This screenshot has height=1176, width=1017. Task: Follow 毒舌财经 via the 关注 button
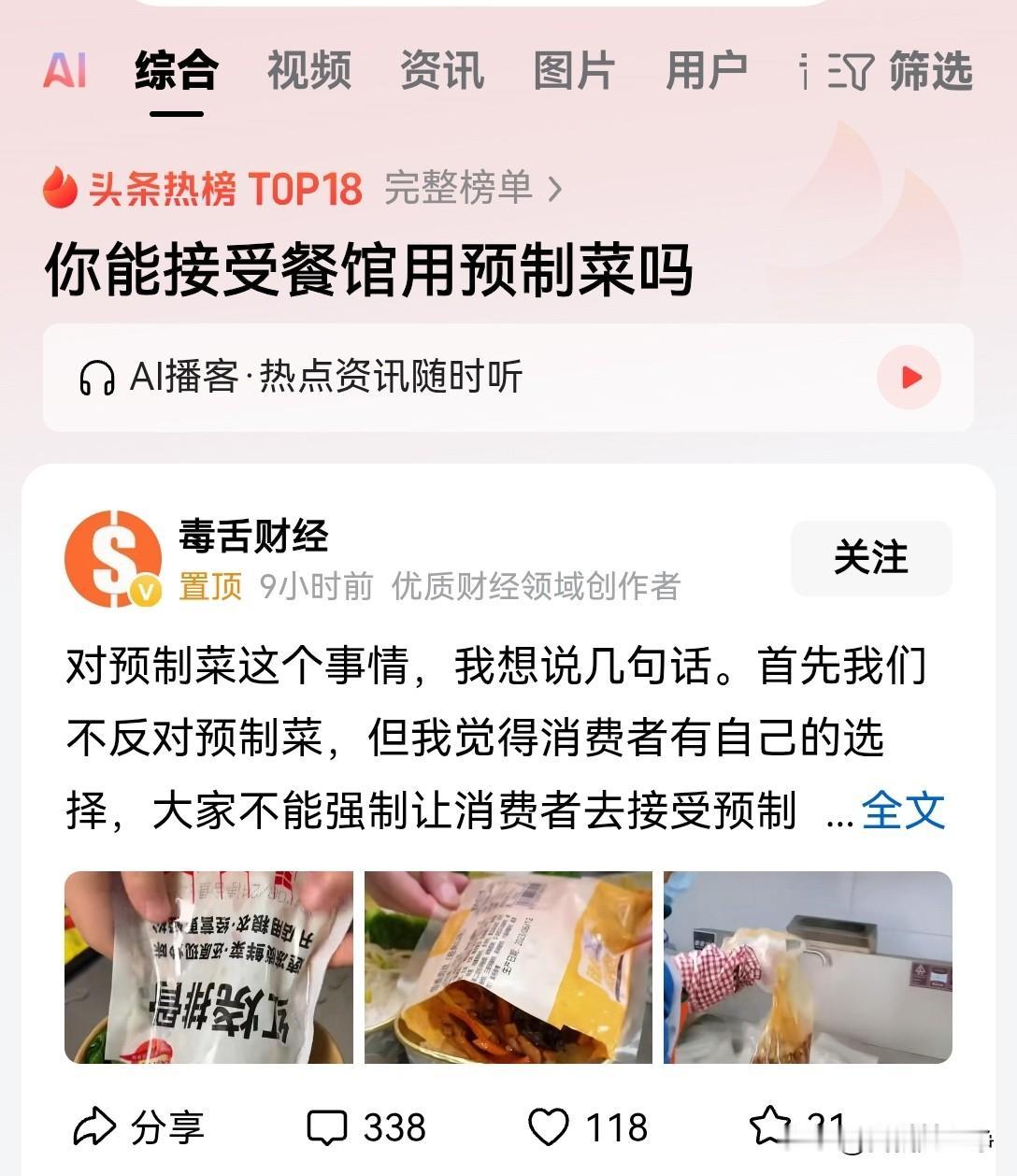[870, 558]
